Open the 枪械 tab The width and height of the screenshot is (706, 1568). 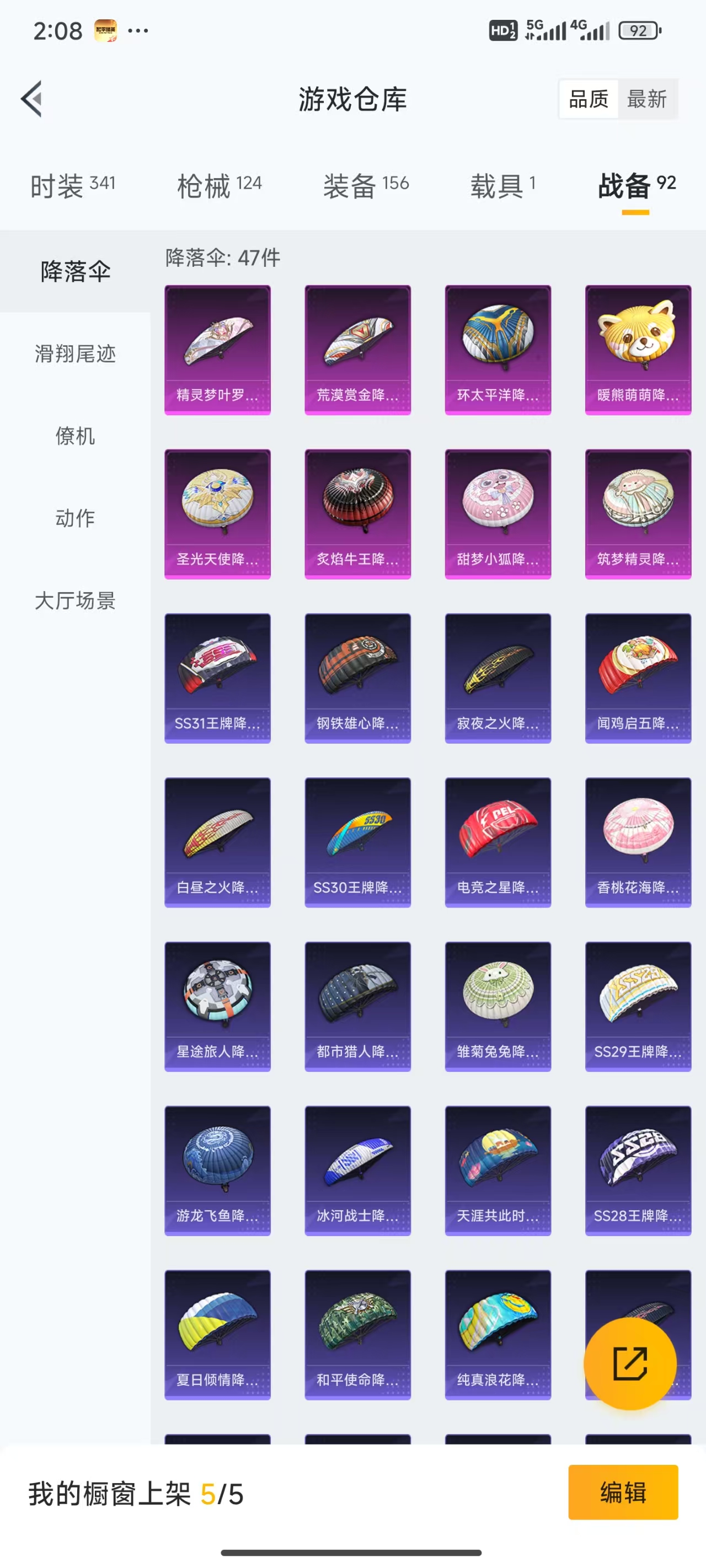[x=220, y=186]
